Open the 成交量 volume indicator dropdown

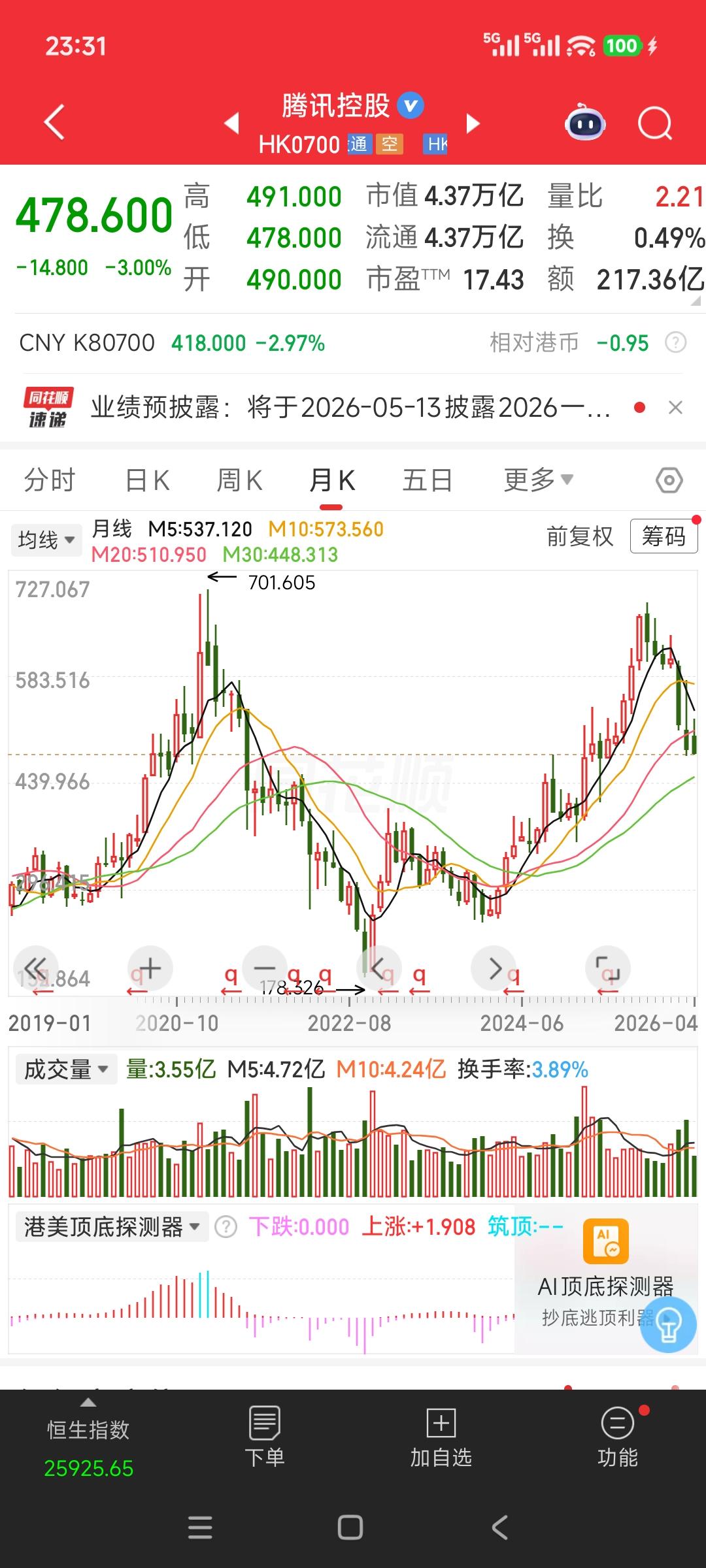point(65,1070)
